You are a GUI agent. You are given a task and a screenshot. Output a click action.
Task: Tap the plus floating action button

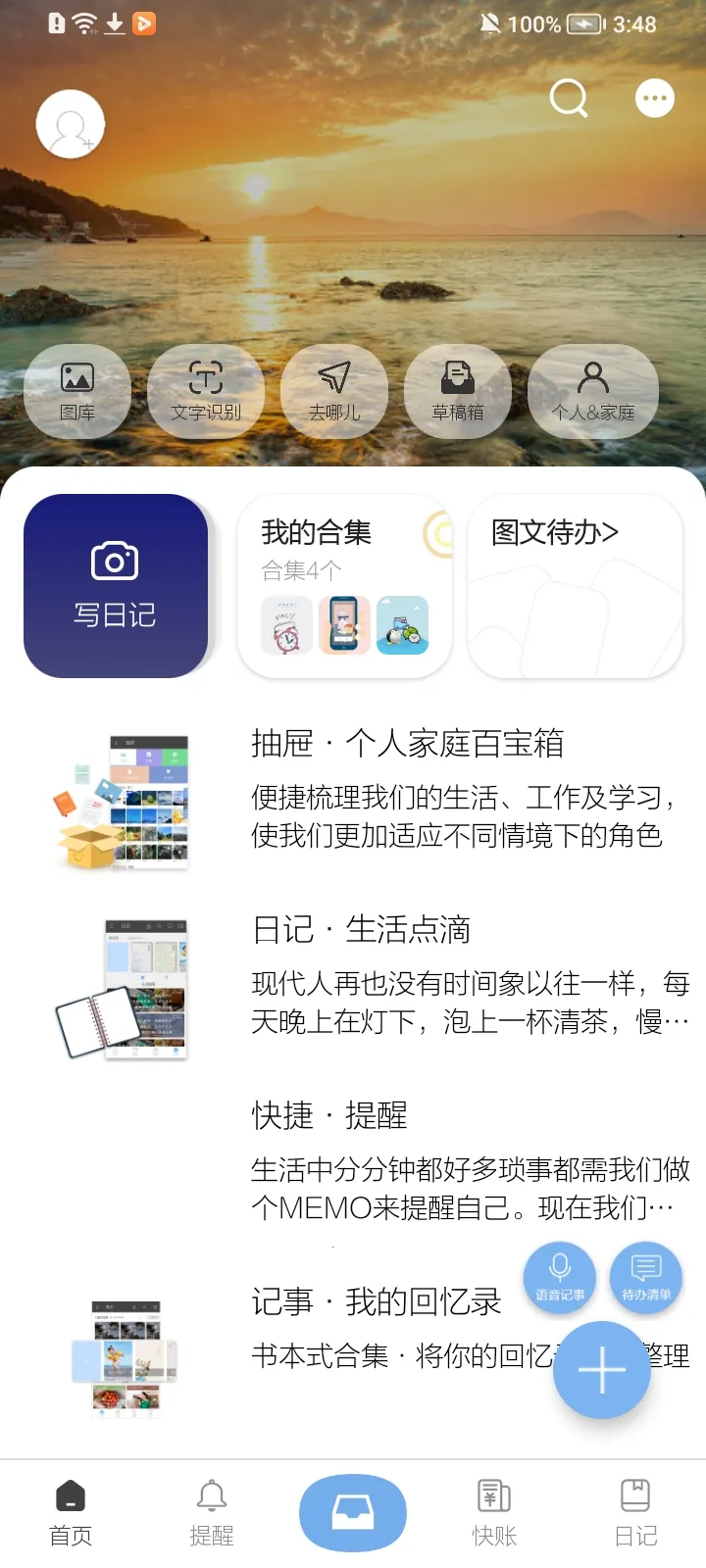pyautogui.click(x=602, y=1370)
